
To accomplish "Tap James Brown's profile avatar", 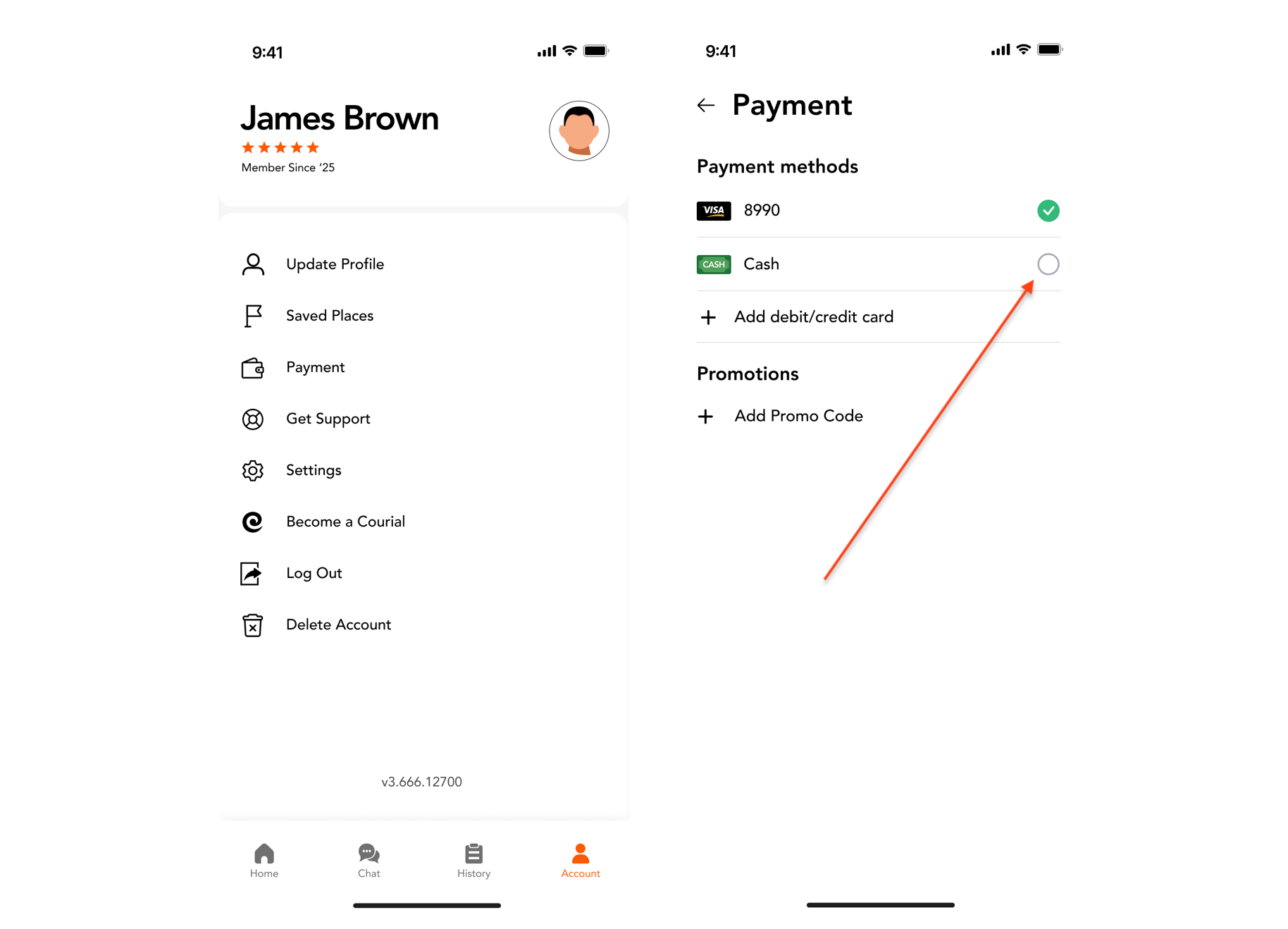I will tap(579, 131).
